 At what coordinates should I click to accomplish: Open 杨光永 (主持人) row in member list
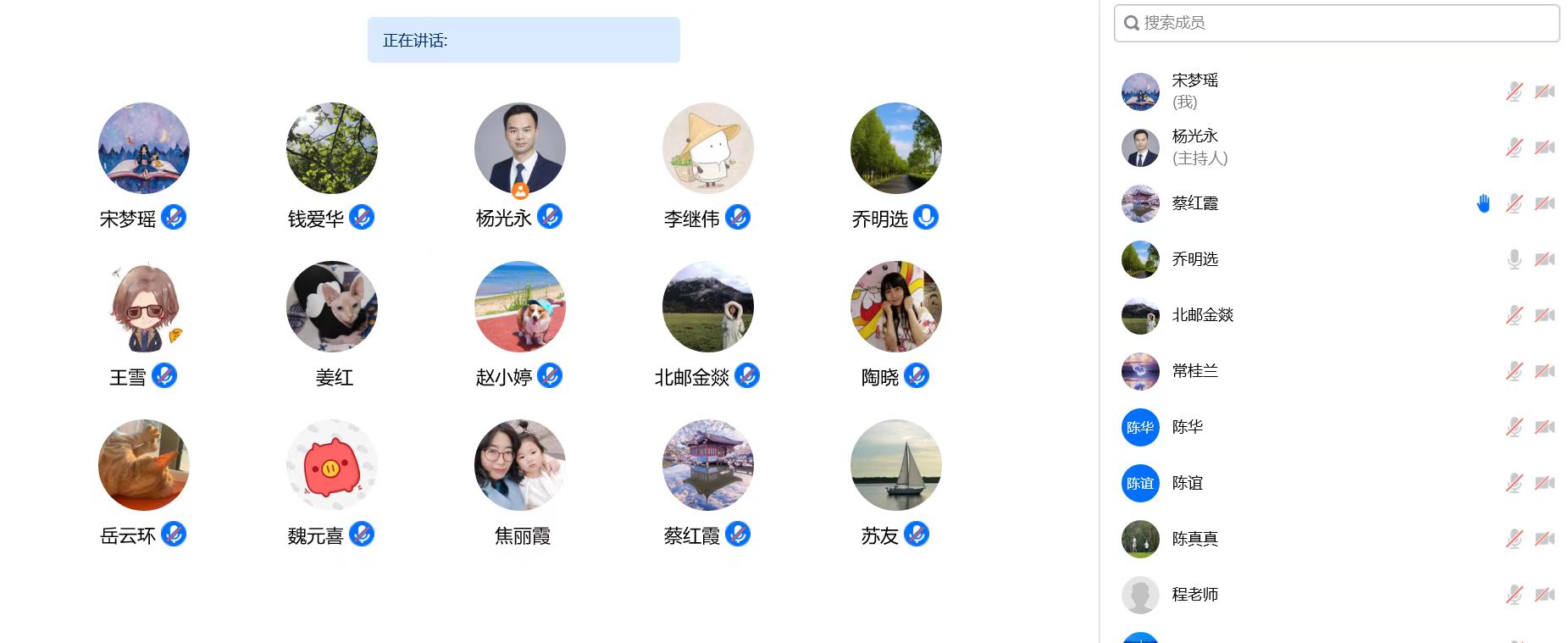click(1200, 147)
